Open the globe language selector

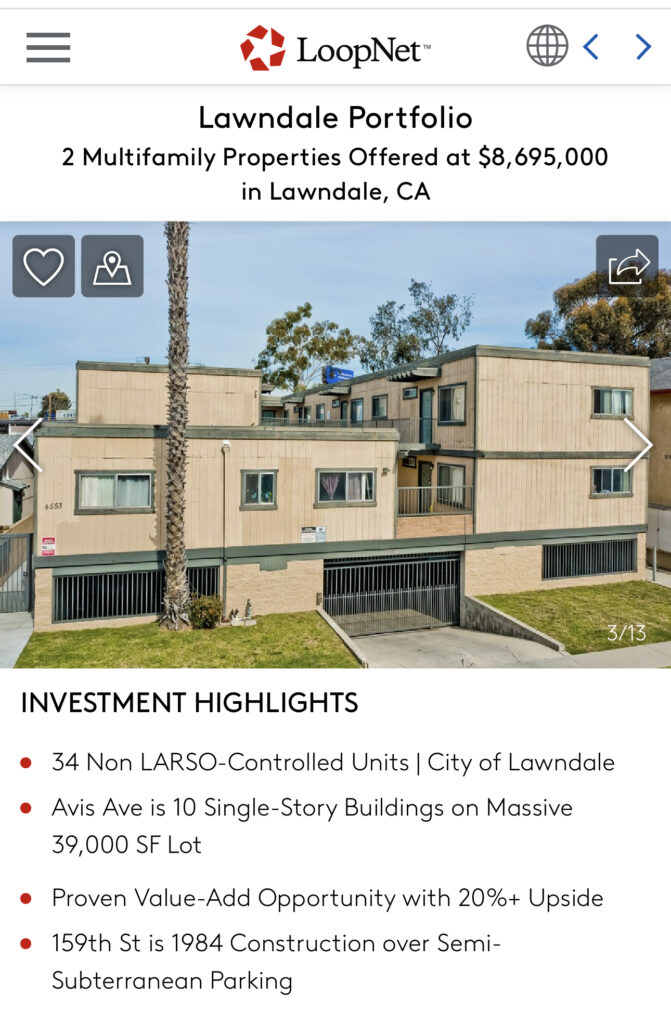pos(547,46)
